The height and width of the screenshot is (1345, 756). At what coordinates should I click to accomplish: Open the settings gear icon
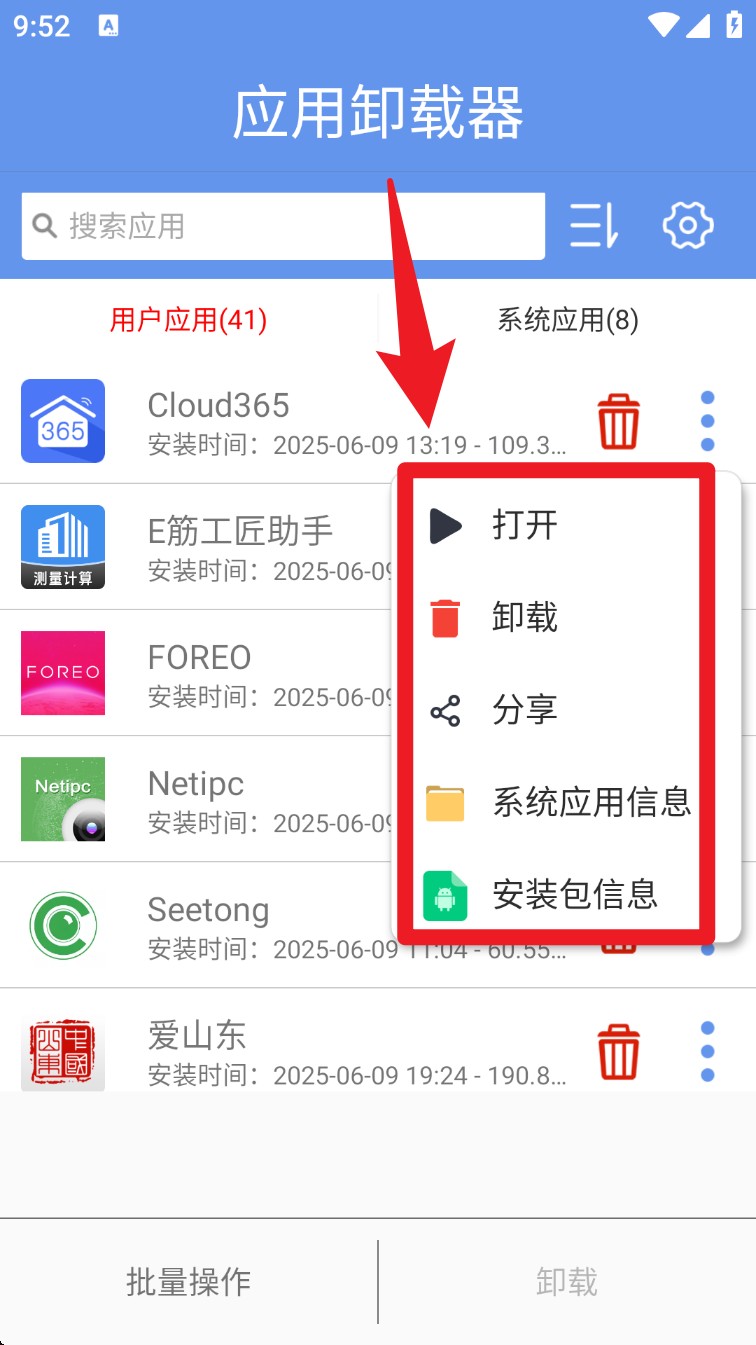click(688, 225)
